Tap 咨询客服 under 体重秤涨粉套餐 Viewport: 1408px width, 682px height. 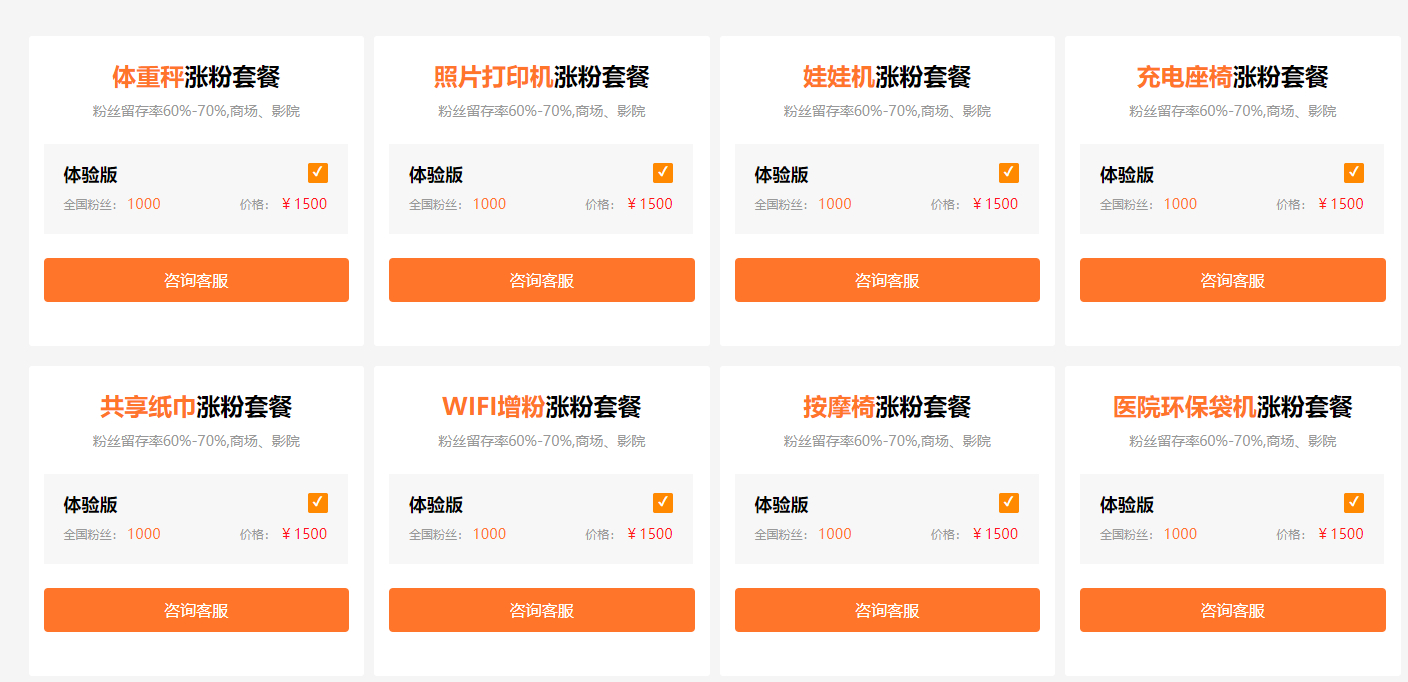(196, 280)
